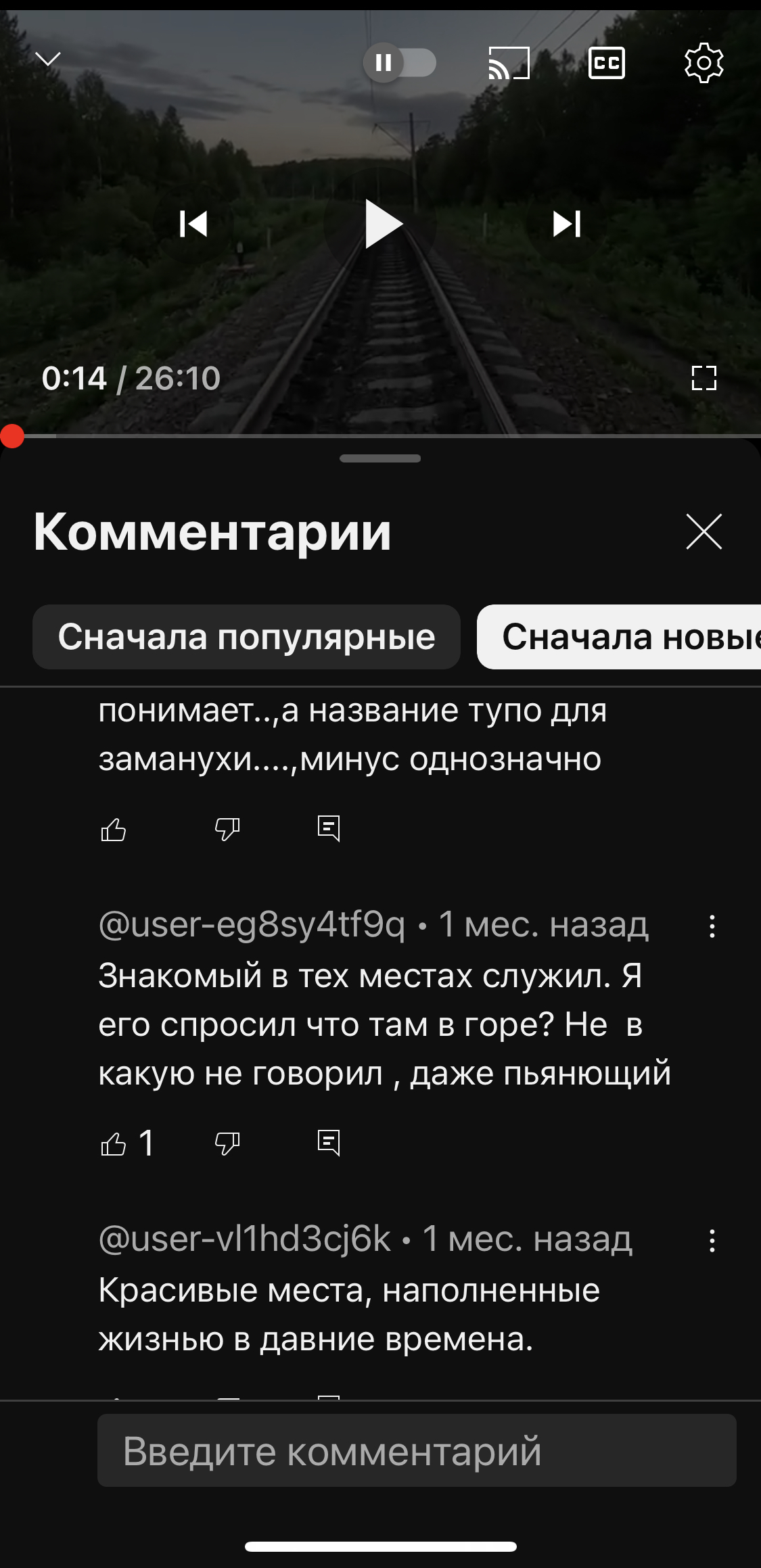The height and width of the screenshot is (1568, 761).
Task: Reply to the comment by @user-eg8sy4tf9q
Action: pyautogui.click(x=329, y=1143)
